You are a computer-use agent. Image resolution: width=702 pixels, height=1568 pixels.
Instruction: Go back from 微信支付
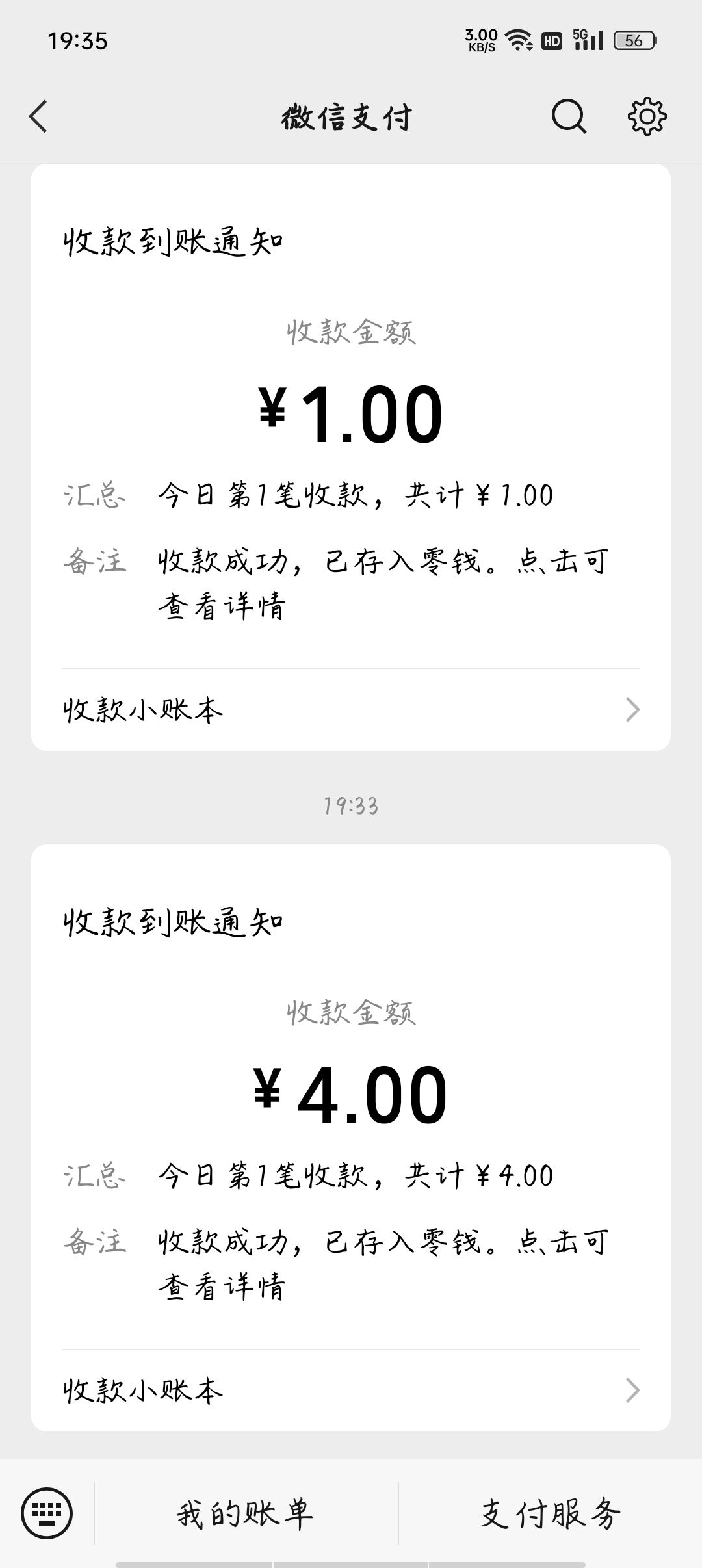(x=39, y=117)
